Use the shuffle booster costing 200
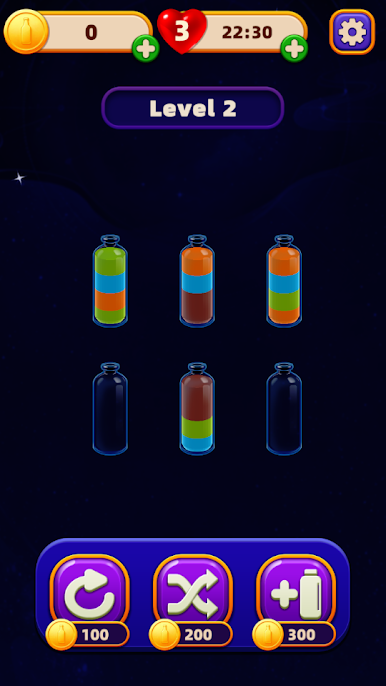The image size is (386, 686). pyautogui.click(x=193, y=593)
